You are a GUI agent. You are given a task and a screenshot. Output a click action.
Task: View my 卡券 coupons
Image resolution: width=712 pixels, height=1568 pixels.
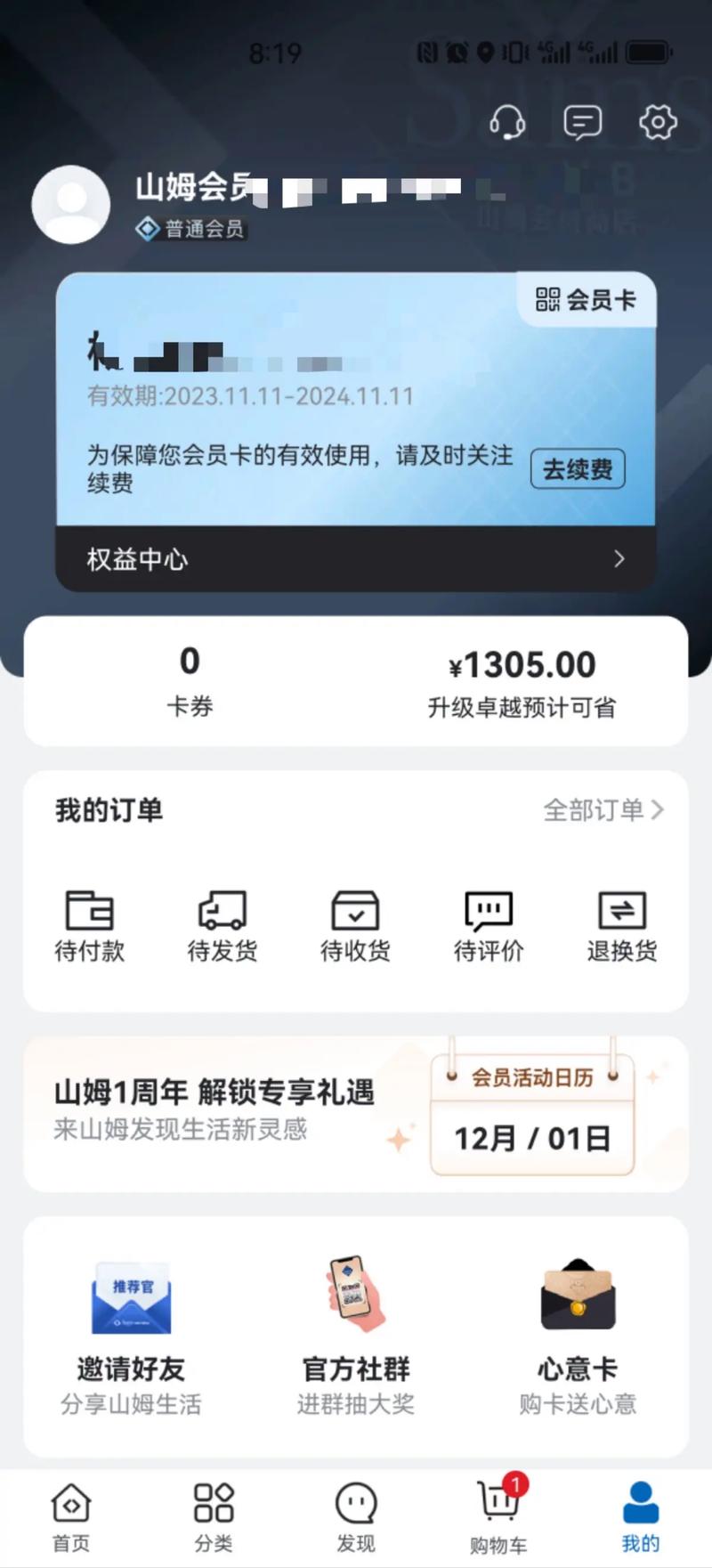coord(190,681)
